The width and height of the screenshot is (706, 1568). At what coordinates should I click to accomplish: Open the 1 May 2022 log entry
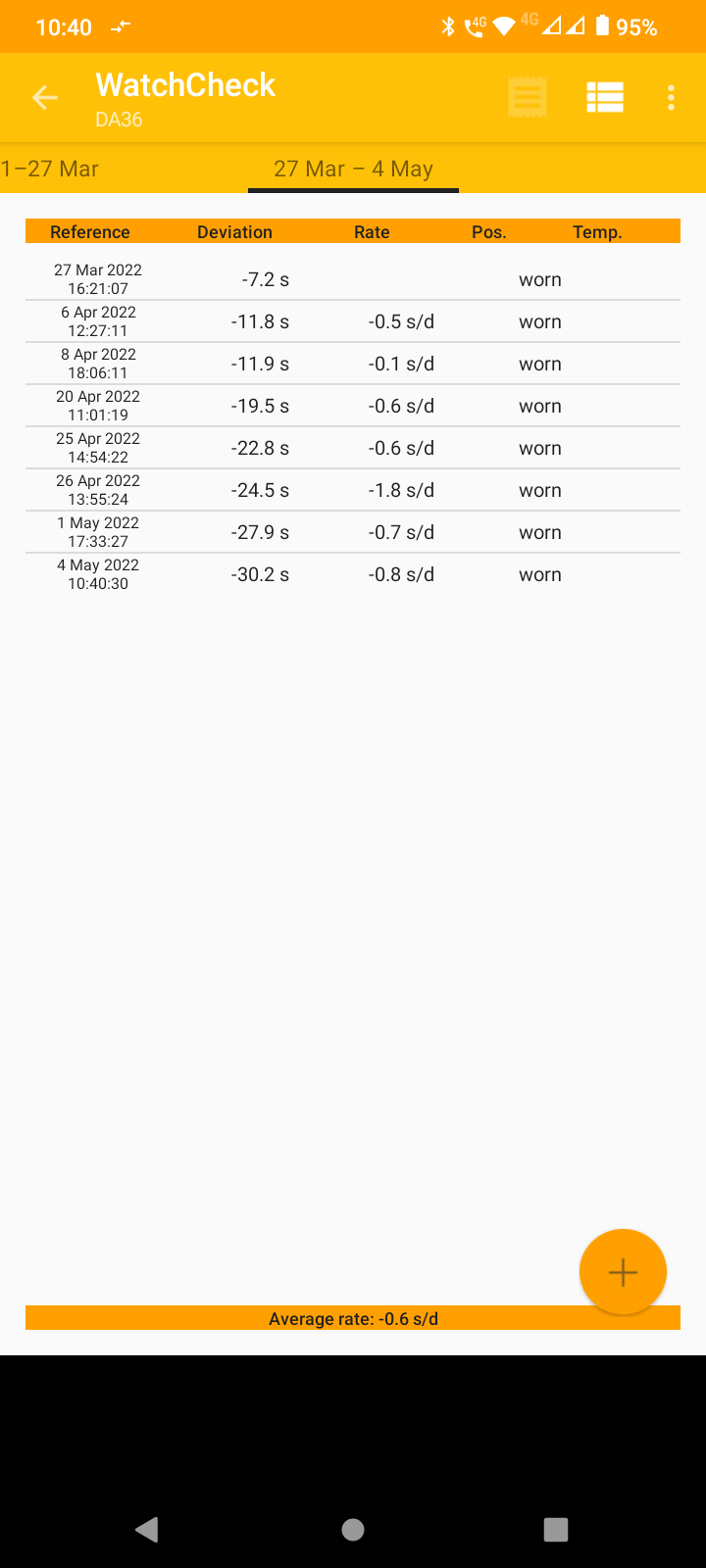[x=352, y=532]
